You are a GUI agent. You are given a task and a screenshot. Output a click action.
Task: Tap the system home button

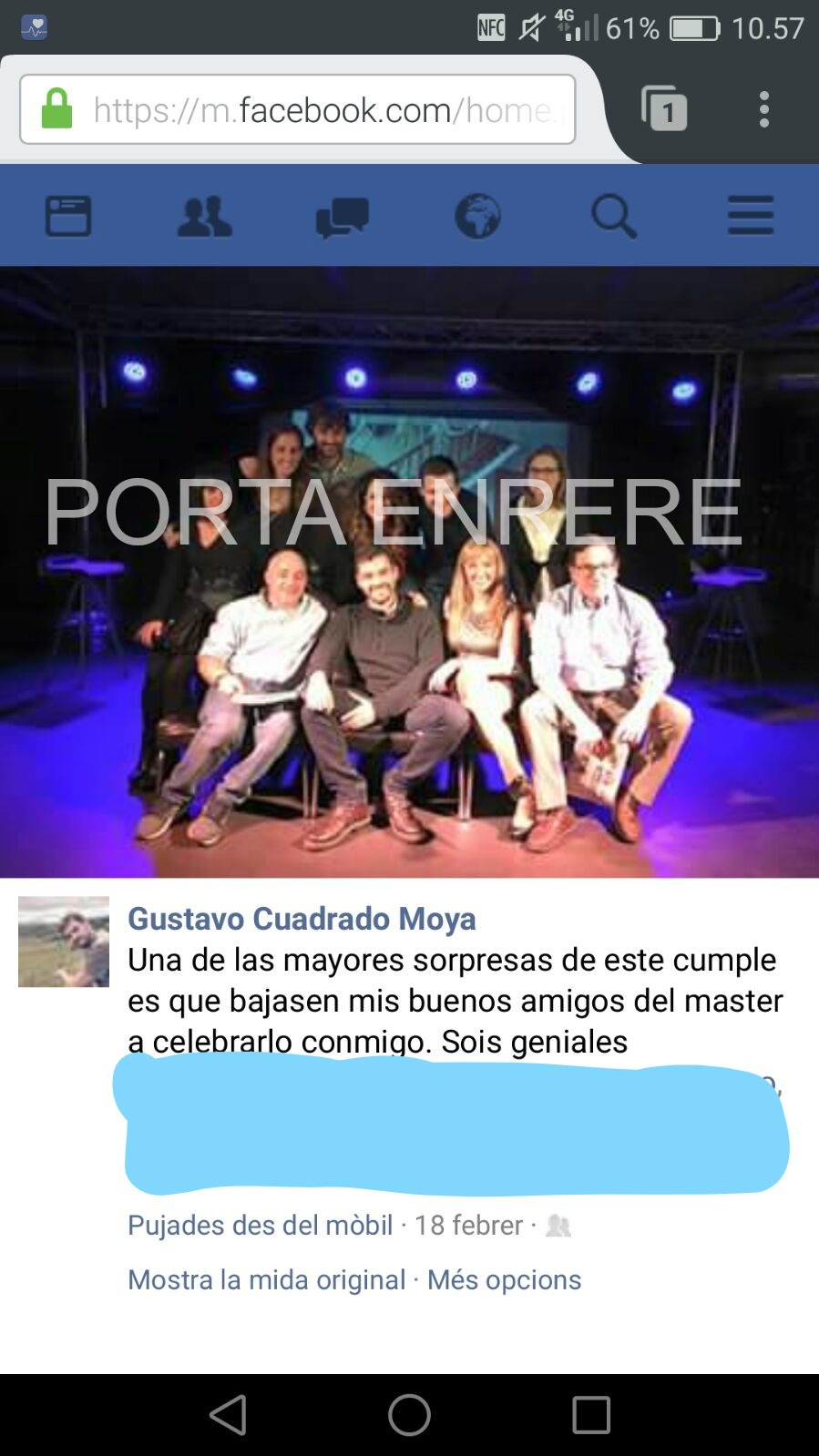pos(409,1415)
